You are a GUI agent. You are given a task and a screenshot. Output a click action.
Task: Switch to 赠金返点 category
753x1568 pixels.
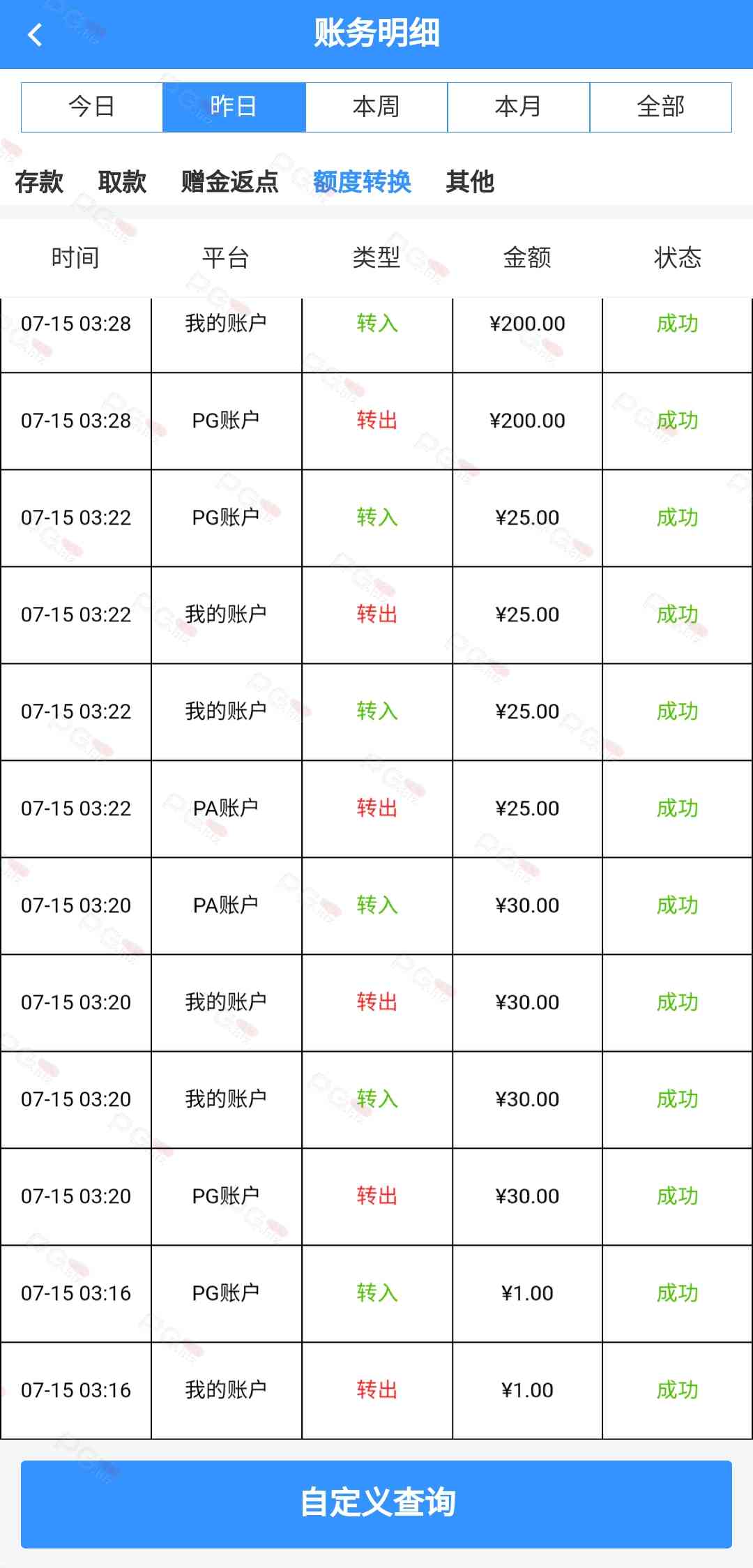229,182
